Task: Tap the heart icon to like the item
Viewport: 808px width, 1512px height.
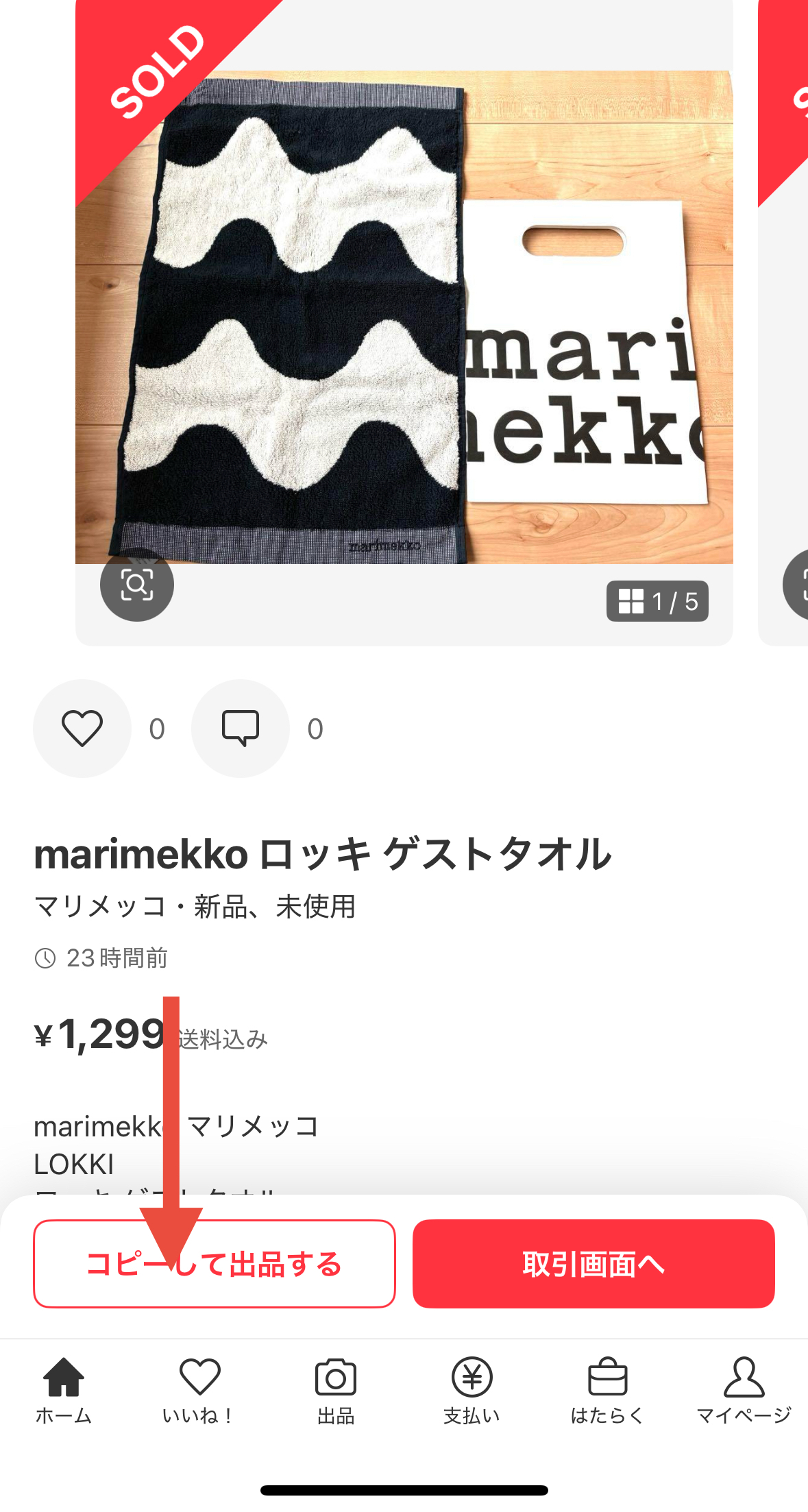Action: (x=82, y=729)
